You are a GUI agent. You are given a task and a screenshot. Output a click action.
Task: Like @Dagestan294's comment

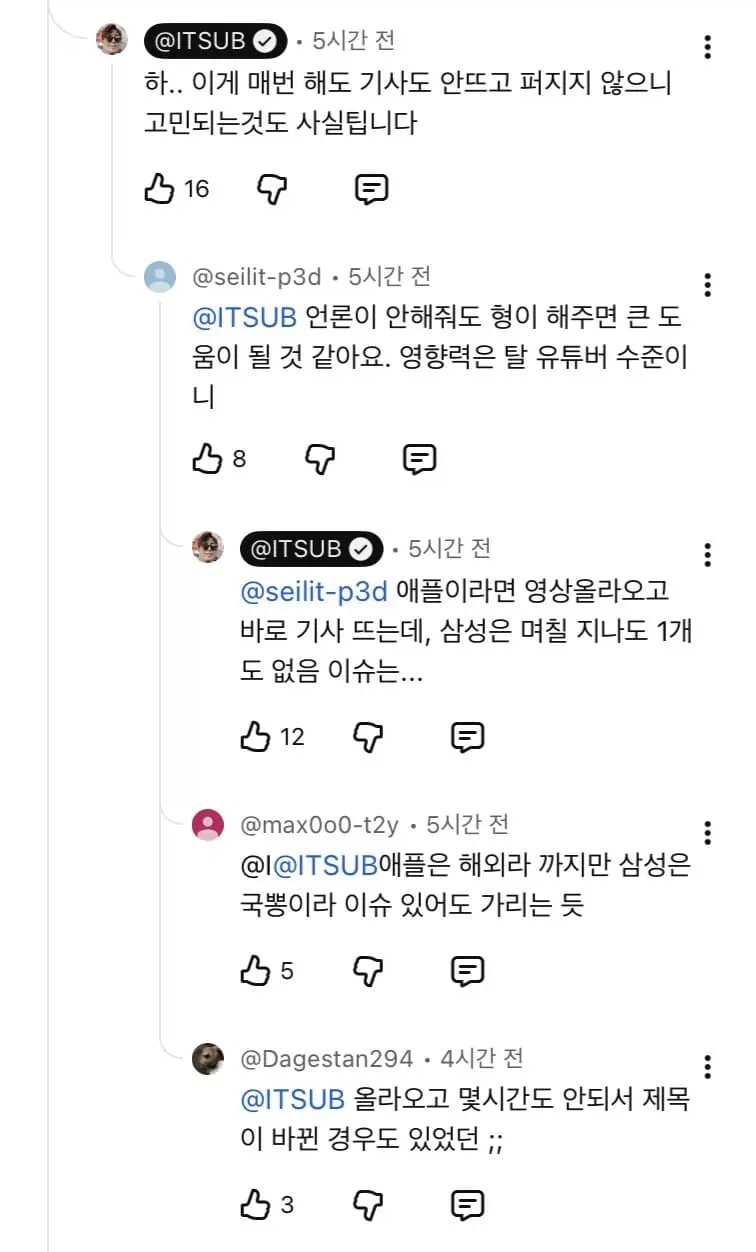pyautogui.click(x=256, y=1205)
